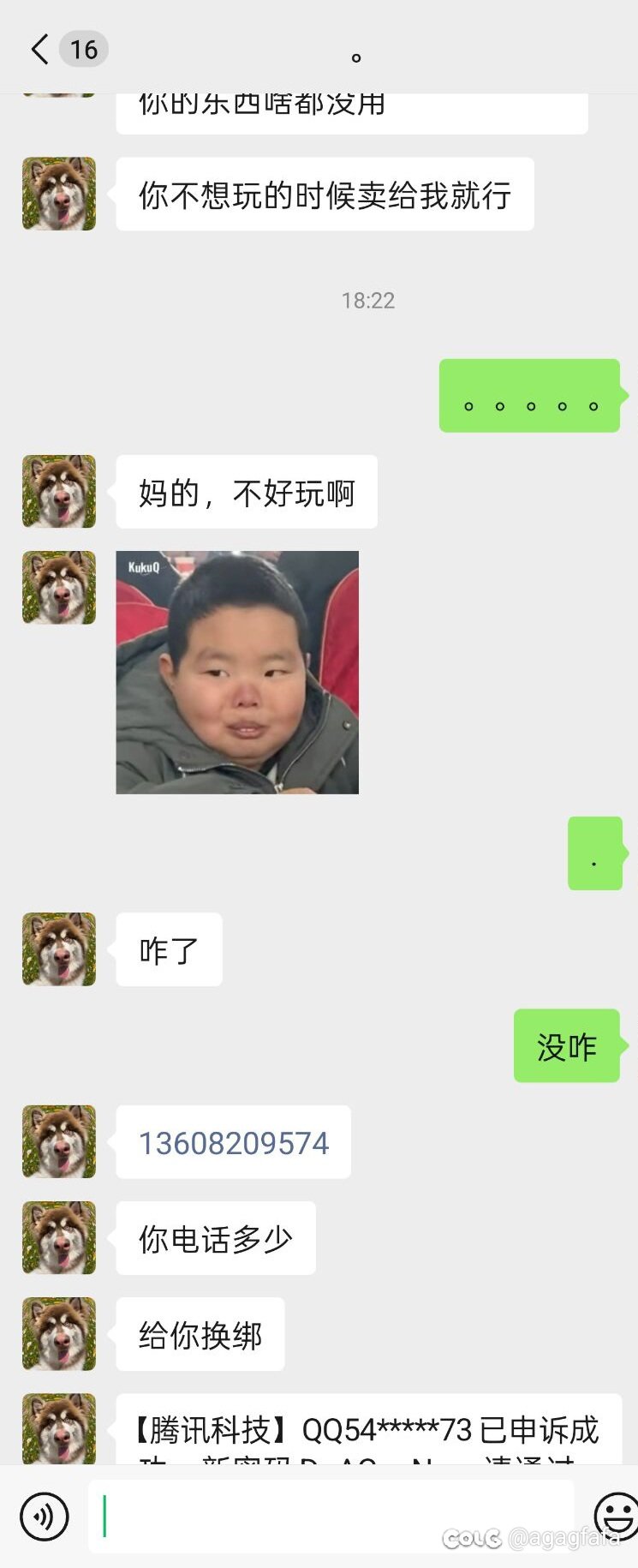Focus the message text field

point(330,1516)
